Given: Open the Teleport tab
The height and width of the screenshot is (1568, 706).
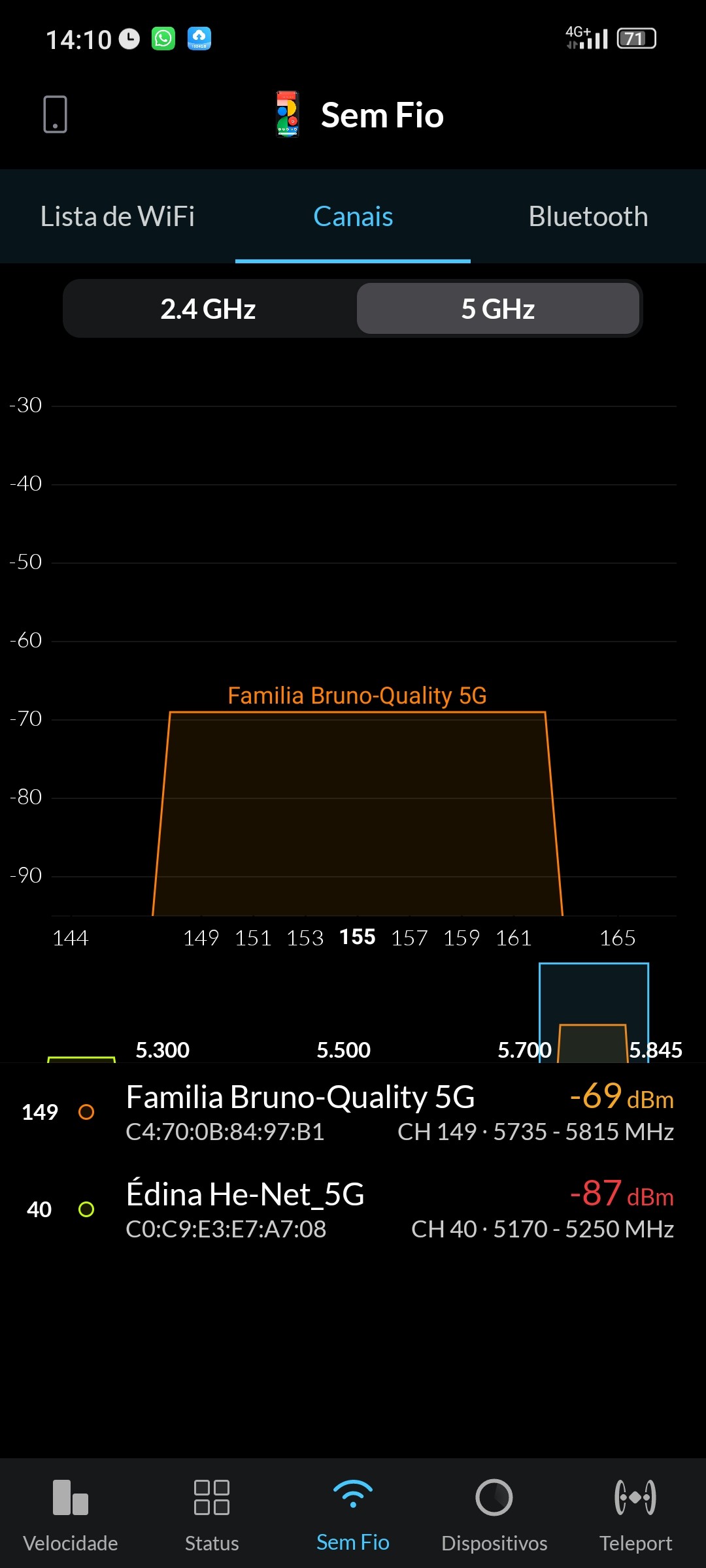Looking at the screenshot, I should (635, 1512).
